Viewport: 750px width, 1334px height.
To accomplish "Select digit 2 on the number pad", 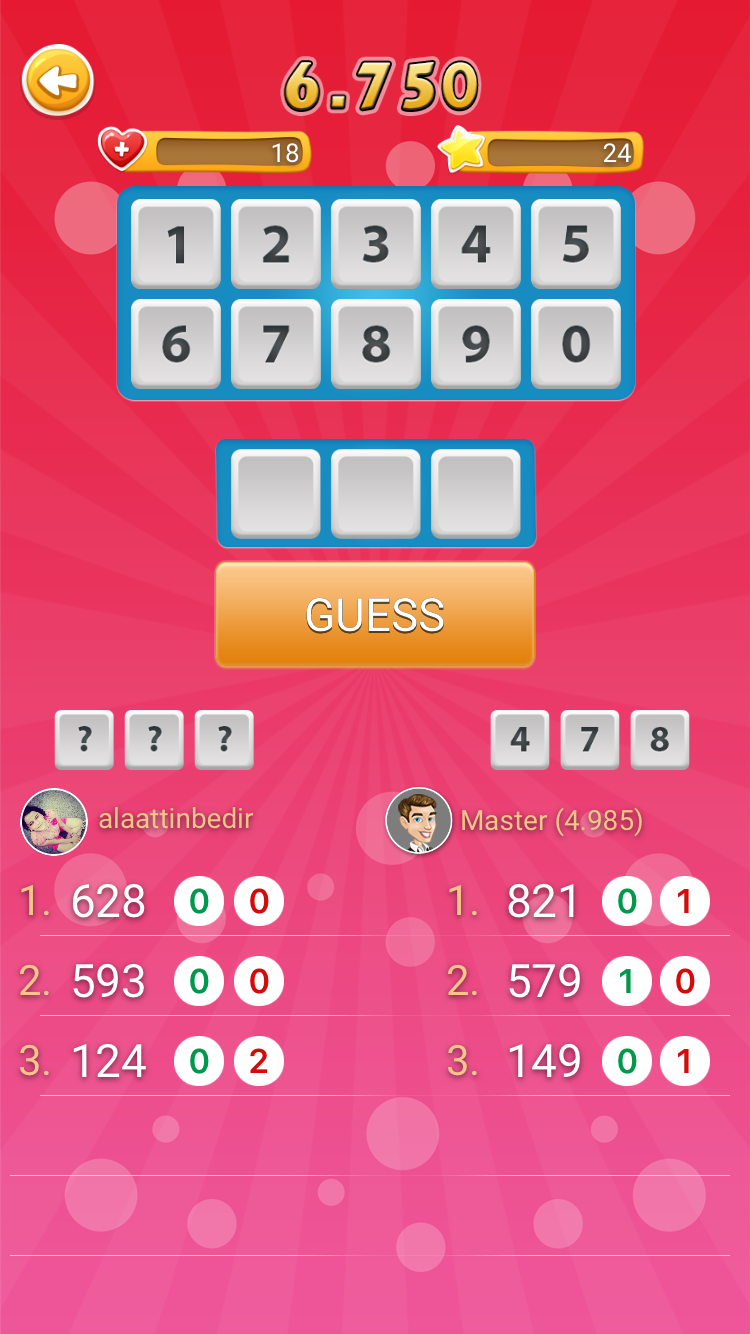I will (x=276, y=244).
